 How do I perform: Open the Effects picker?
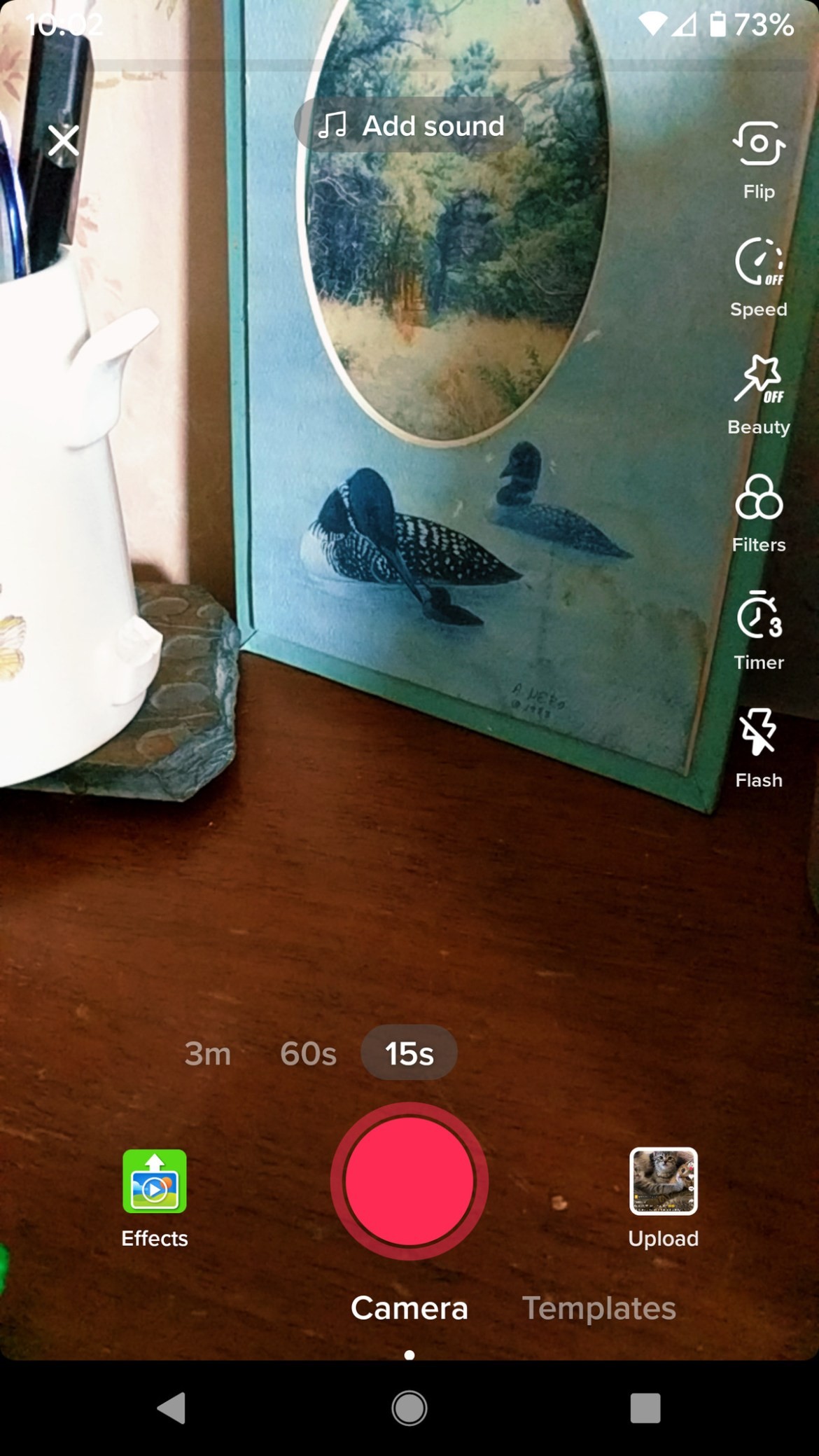[153, 1182]
